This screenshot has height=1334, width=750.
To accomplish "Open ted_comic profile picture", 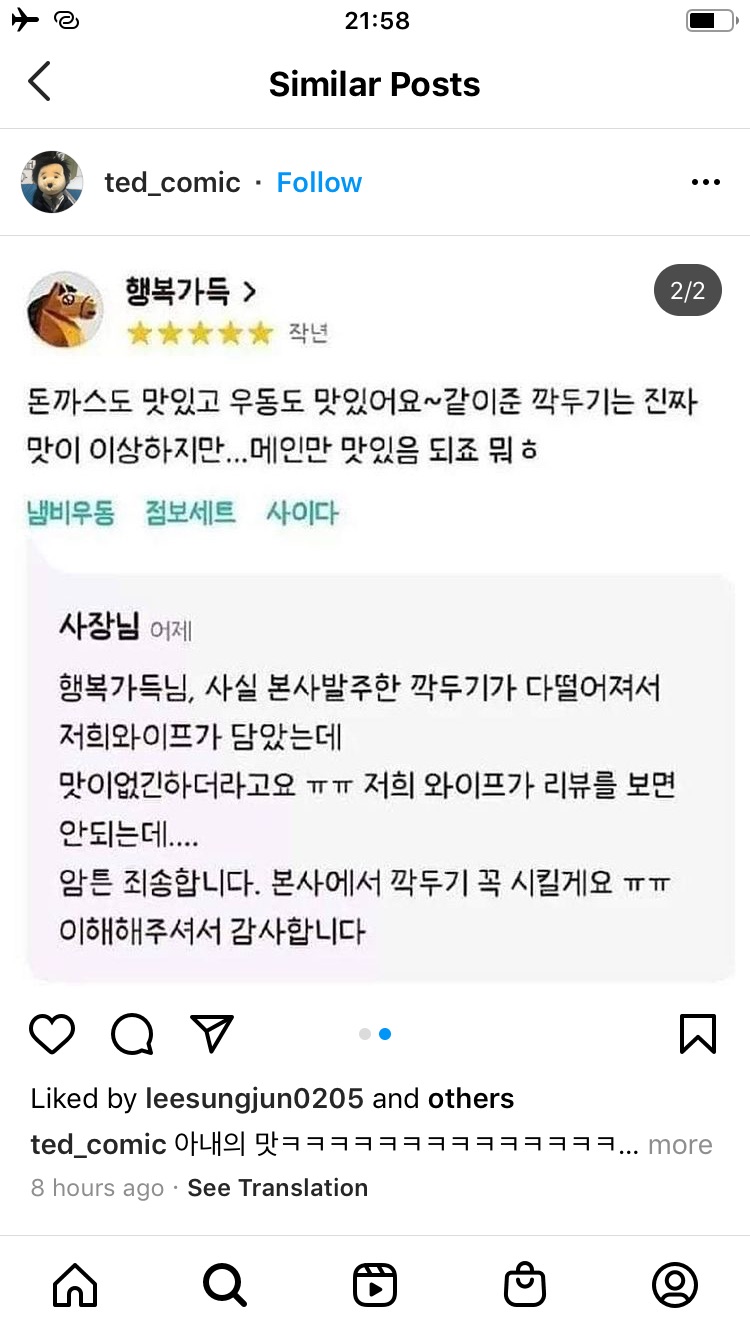I will [x=52, y=182].
